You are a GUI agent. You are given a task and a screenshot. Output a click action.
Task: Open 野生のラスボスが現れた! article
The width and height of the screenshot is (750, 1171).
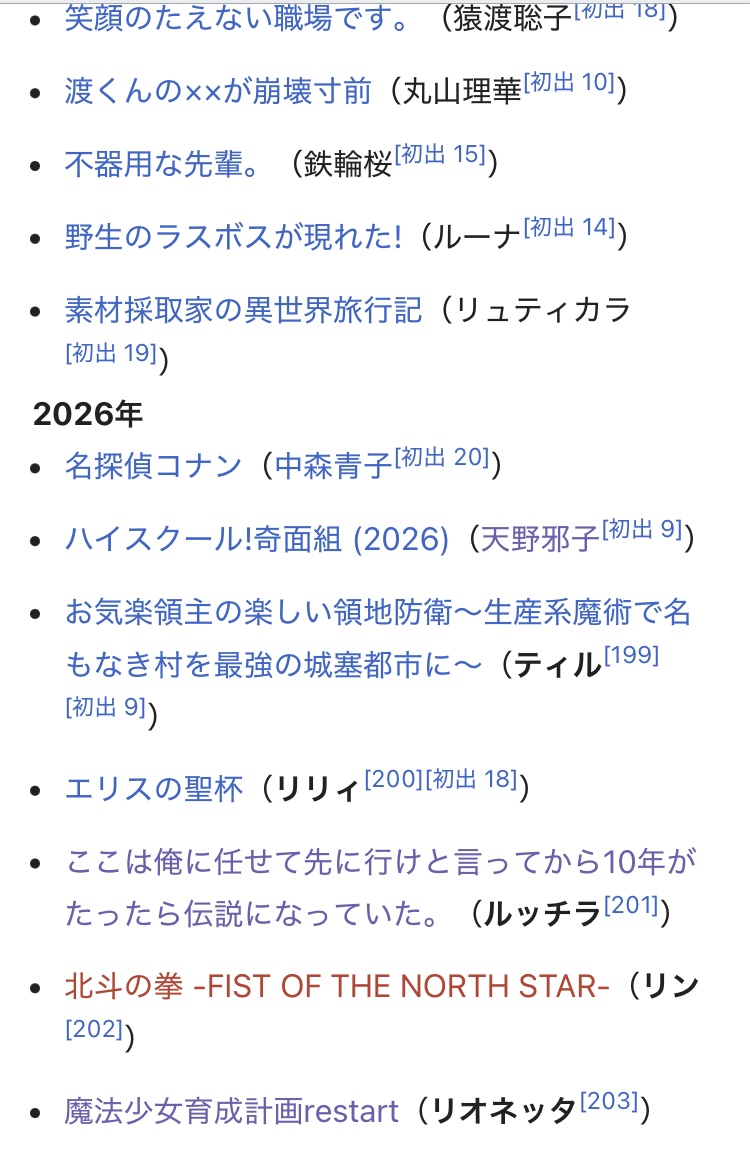(233, 236)
